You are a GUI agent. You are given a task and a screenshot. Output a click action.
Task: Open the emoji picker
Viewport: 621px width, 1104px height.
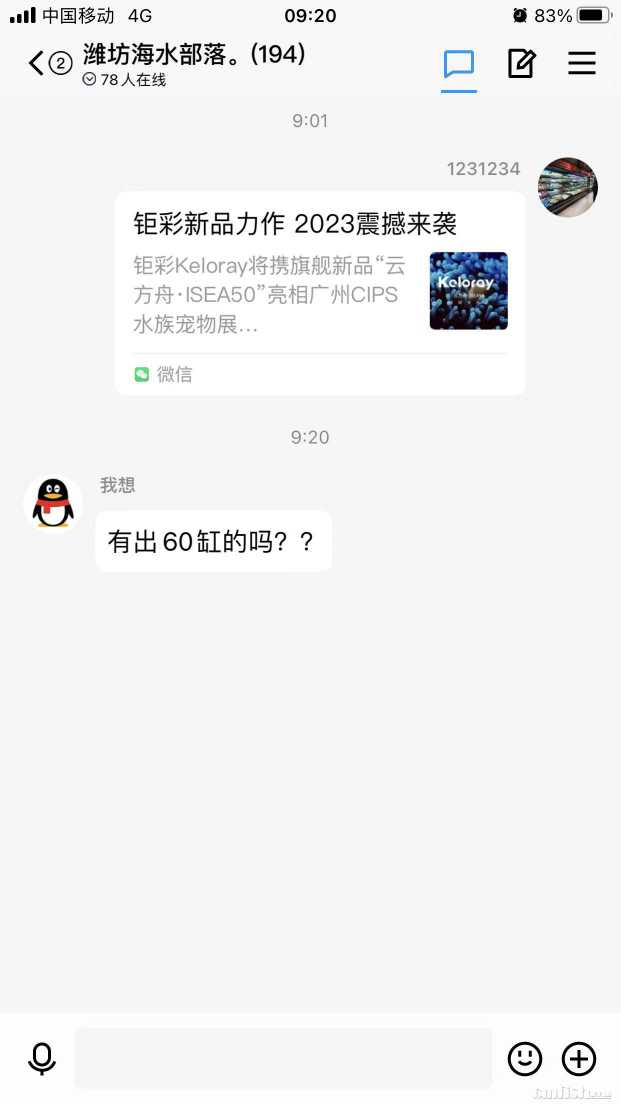[x=525, y=1058]
